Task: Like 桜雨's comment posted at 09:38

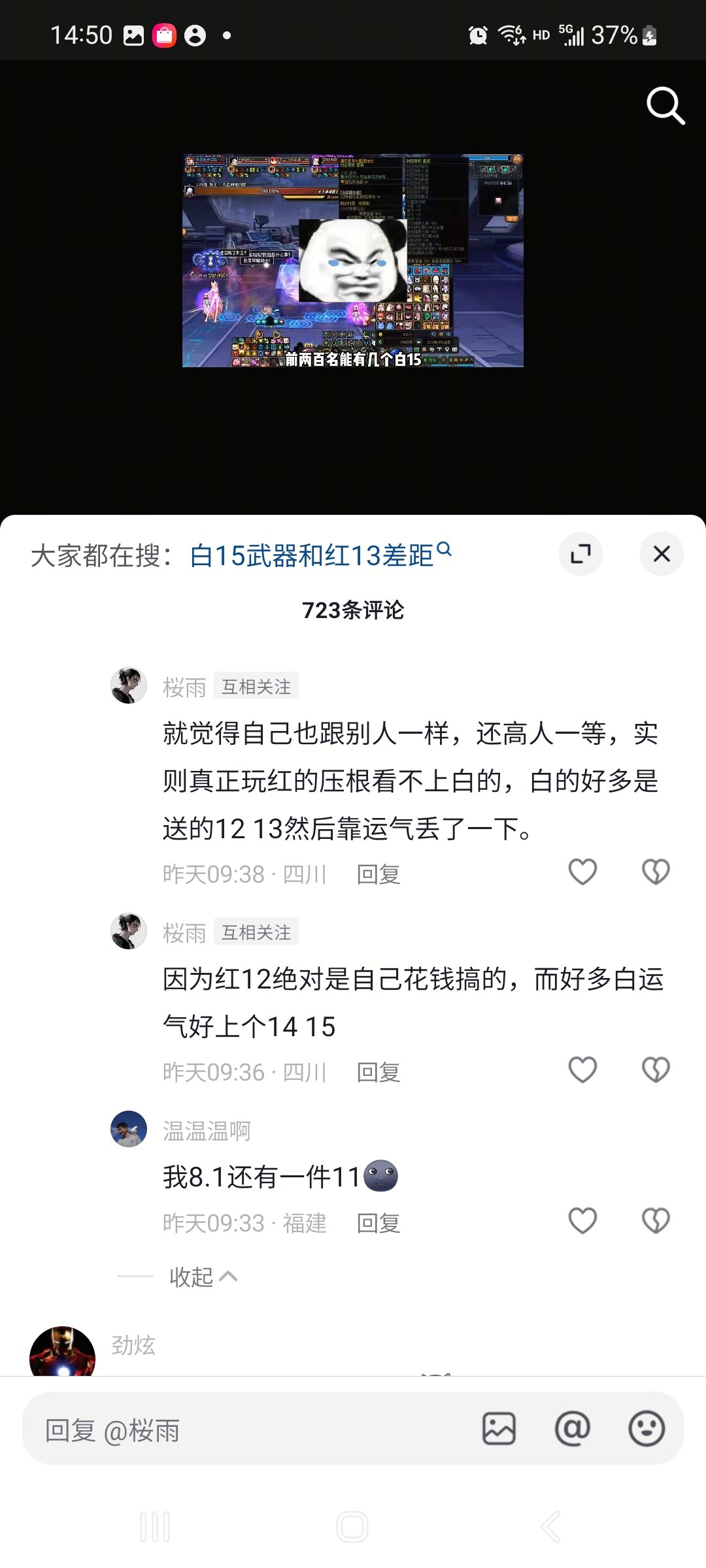Action: [x=582, y=872]
